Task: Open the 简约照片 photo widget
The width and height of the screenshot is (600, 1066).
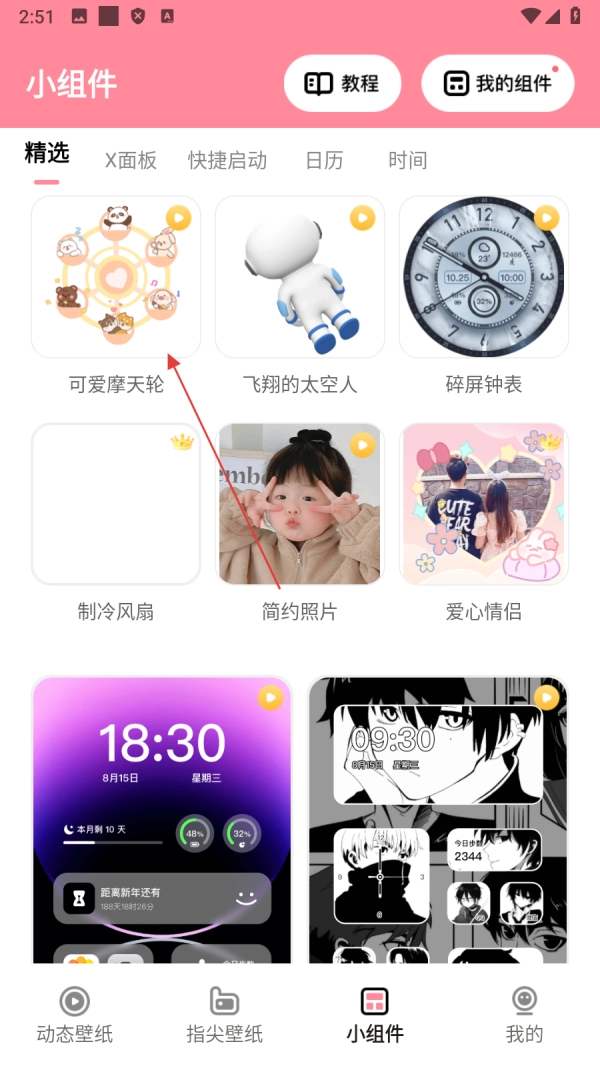Action: [300, 505]
